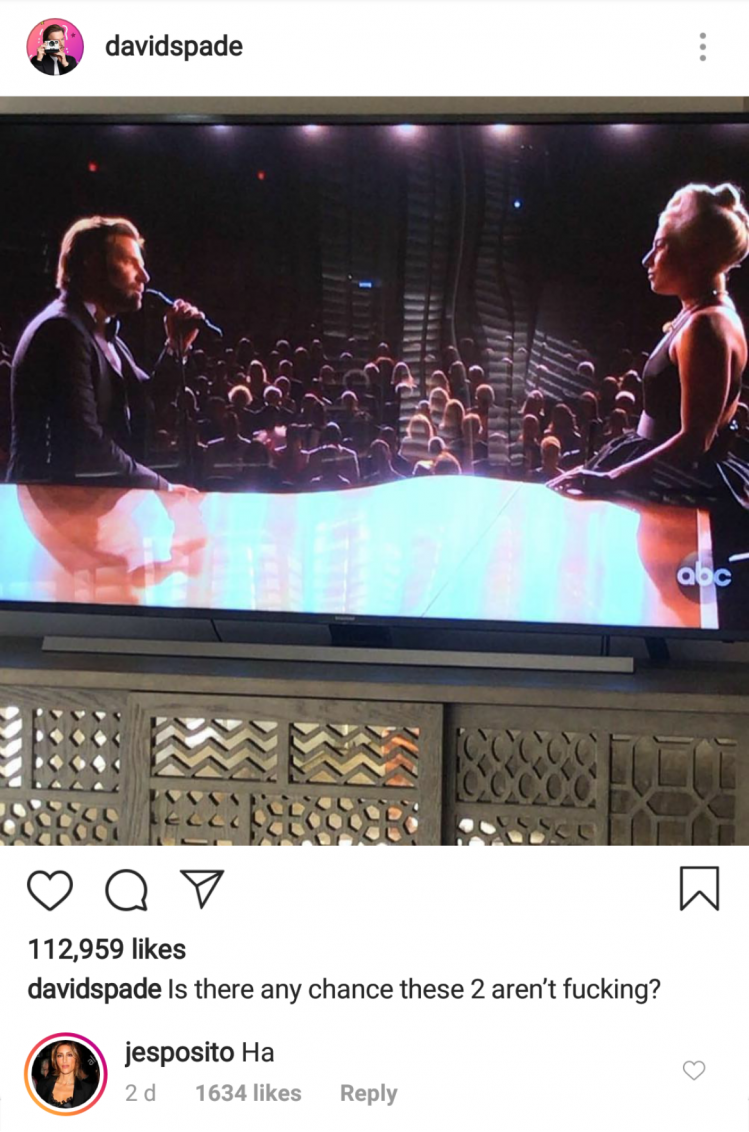This screenshot has height=1132, width=749.
Task: Like the post with the heart icon
Action: 49,889
